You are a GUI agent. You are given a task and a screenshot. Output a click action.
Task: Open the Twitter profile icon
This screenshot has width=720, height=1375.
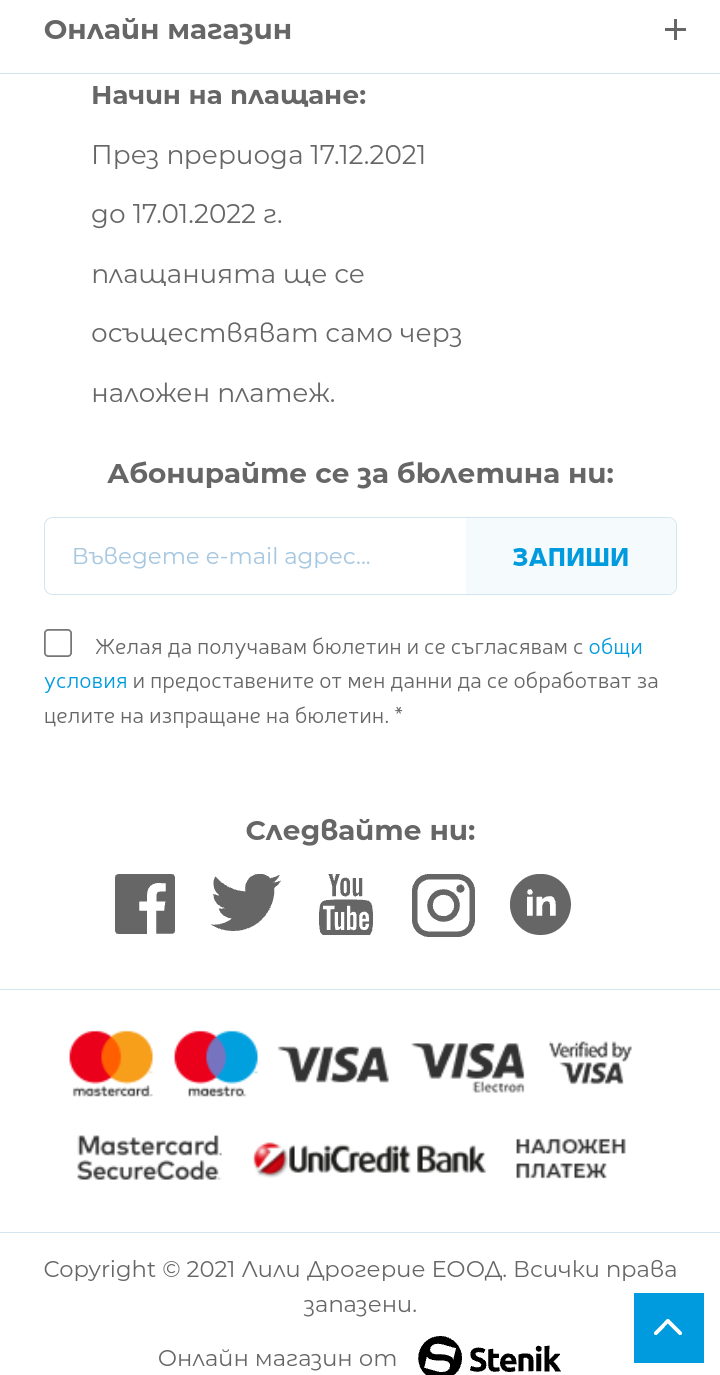coord(246,903)
